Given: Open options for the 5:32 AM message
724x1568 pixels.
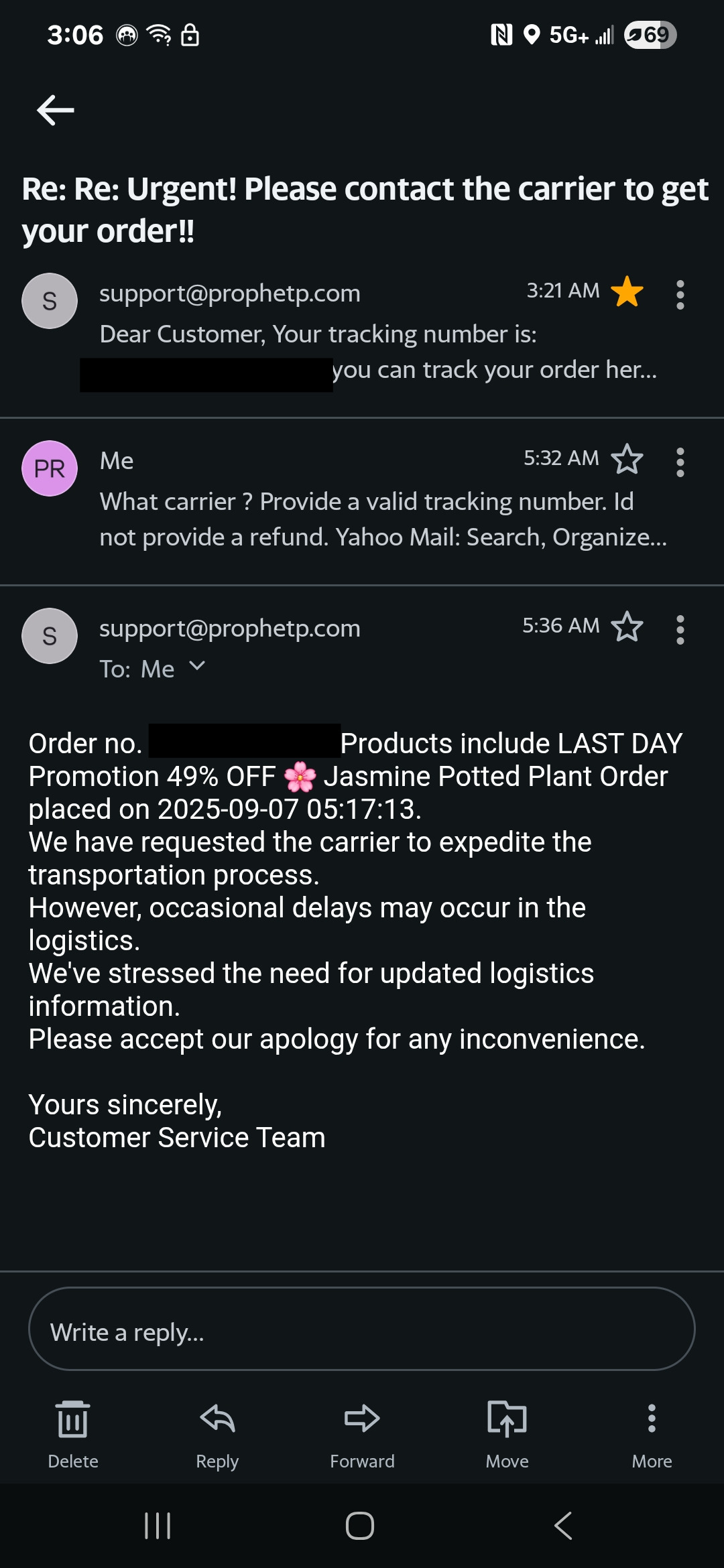Looking at the screenshot, I should (680, 462).
